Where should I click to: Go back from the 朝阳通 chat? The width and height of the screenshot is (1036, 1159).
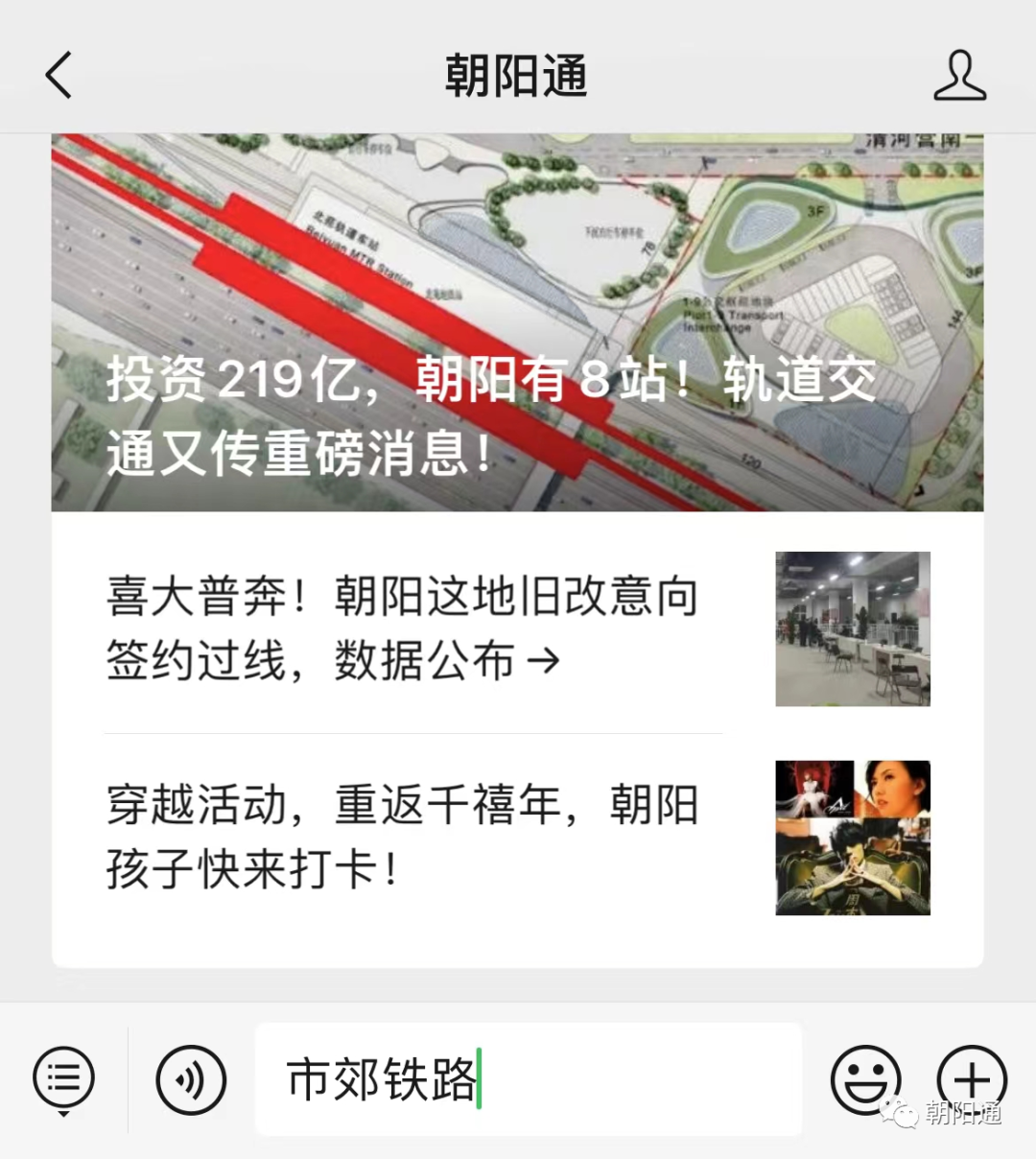click(x=59, y=75)
